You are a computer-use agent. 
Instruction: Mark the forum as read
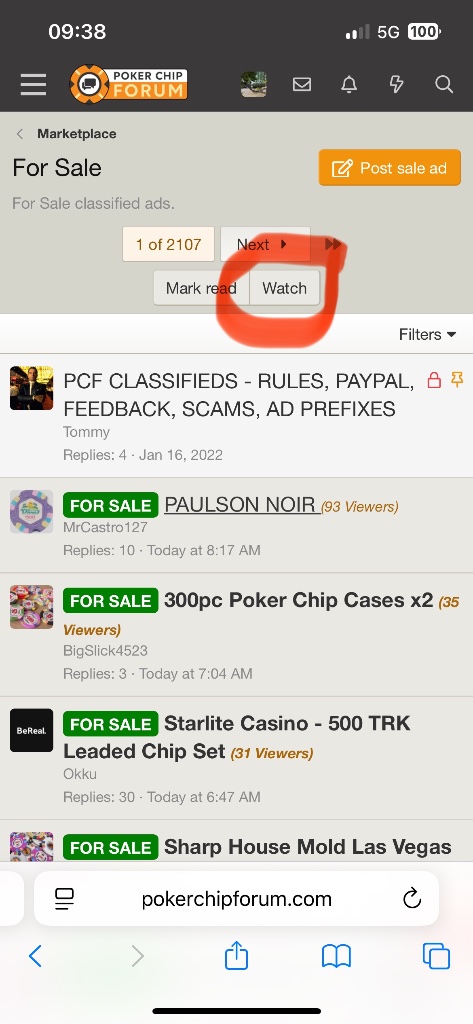[201, 288]
